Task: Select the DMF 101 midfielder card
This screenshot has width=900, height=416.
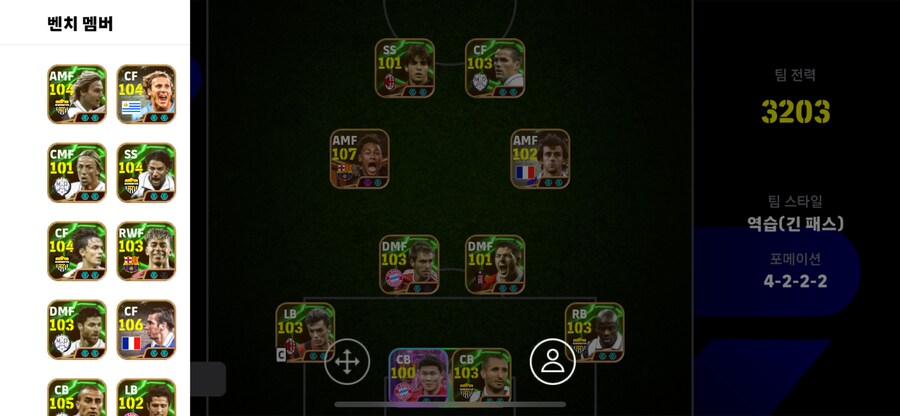Action: pos(494,264)
